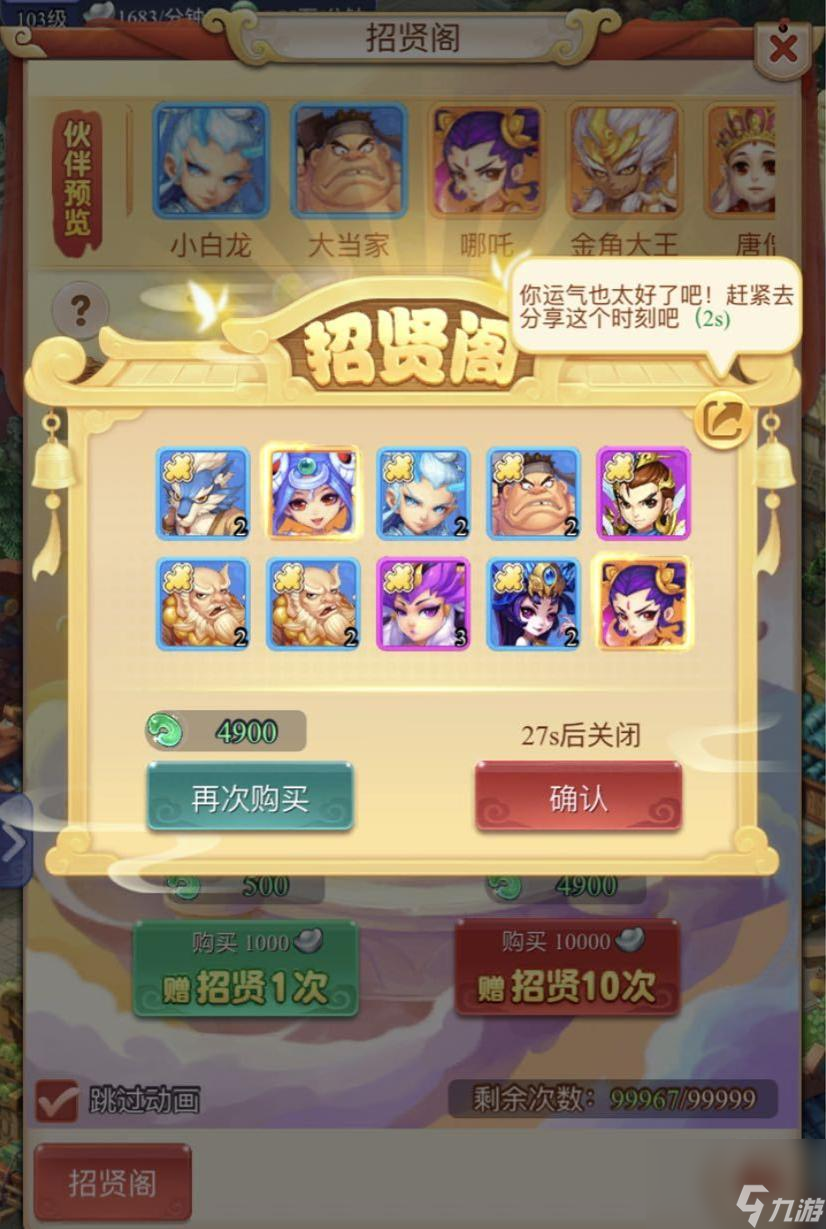View 大当家 in partner preview
Viewport: 826px width, 1229px height.
pyautogui.click(x=348, y=161)
